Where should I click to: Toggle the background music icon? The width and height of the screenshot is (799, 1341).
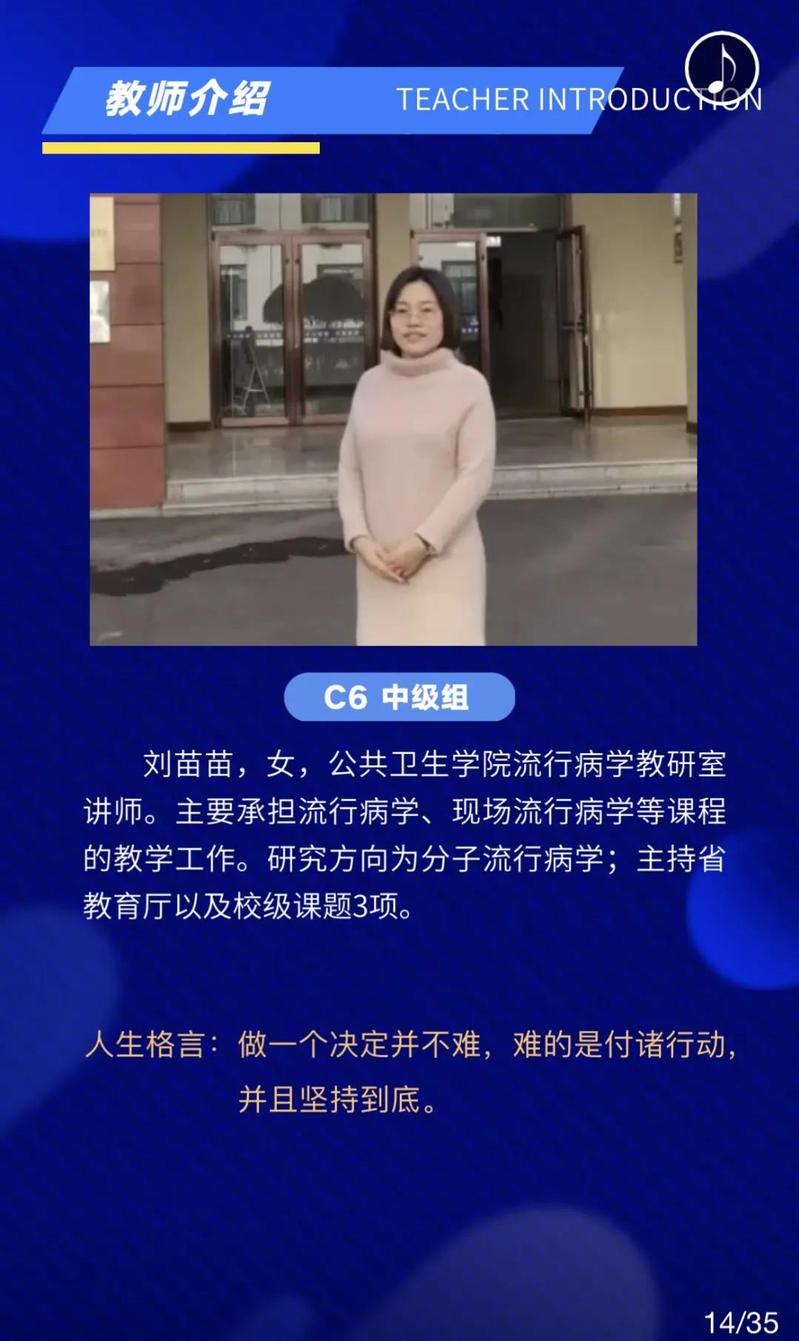(722, 67)
